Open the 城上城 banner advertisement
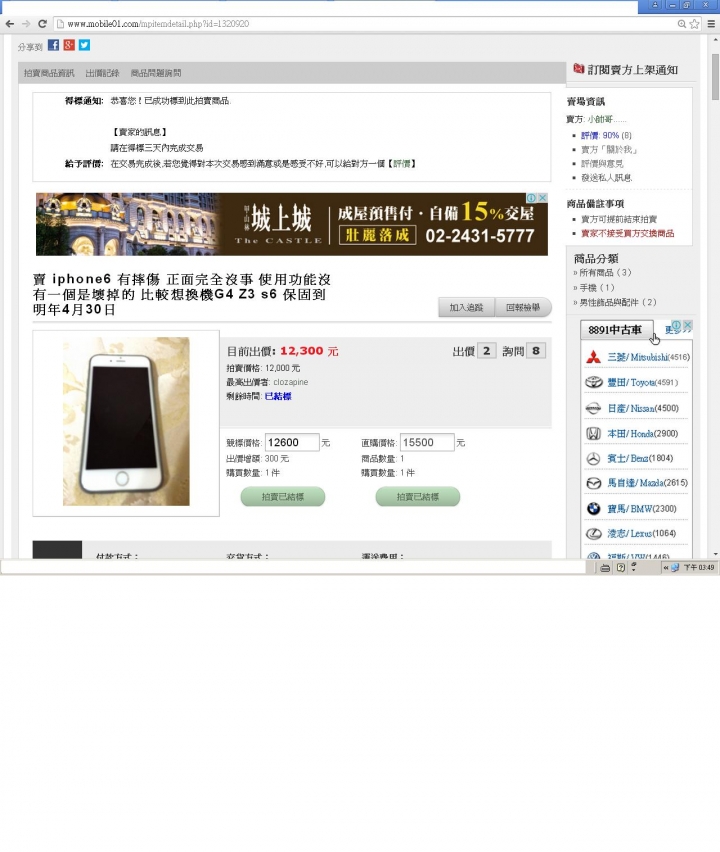720x852 pixels. pyautogui.click(x=292, y=224)
